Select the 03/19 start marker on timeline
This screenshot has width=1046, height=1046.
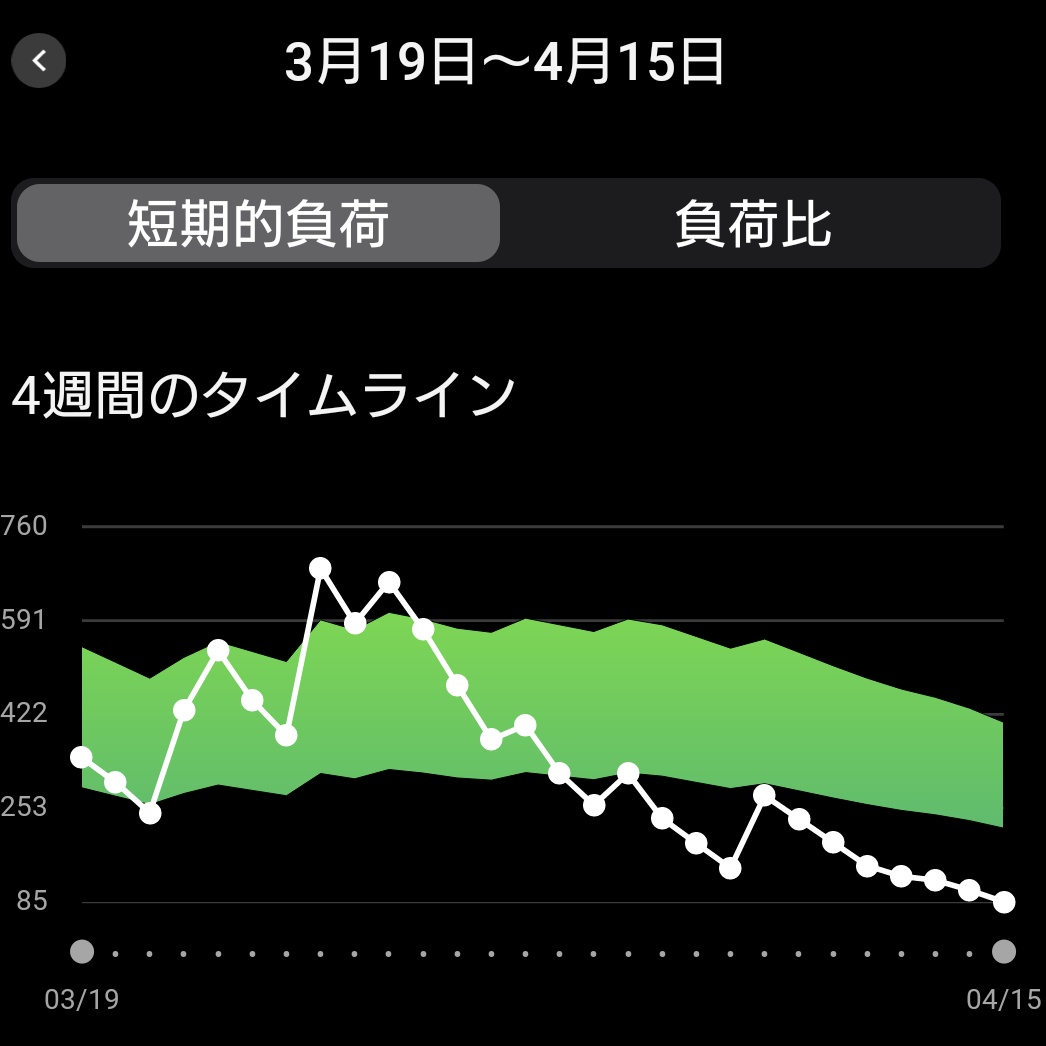[x=82, y=952]
